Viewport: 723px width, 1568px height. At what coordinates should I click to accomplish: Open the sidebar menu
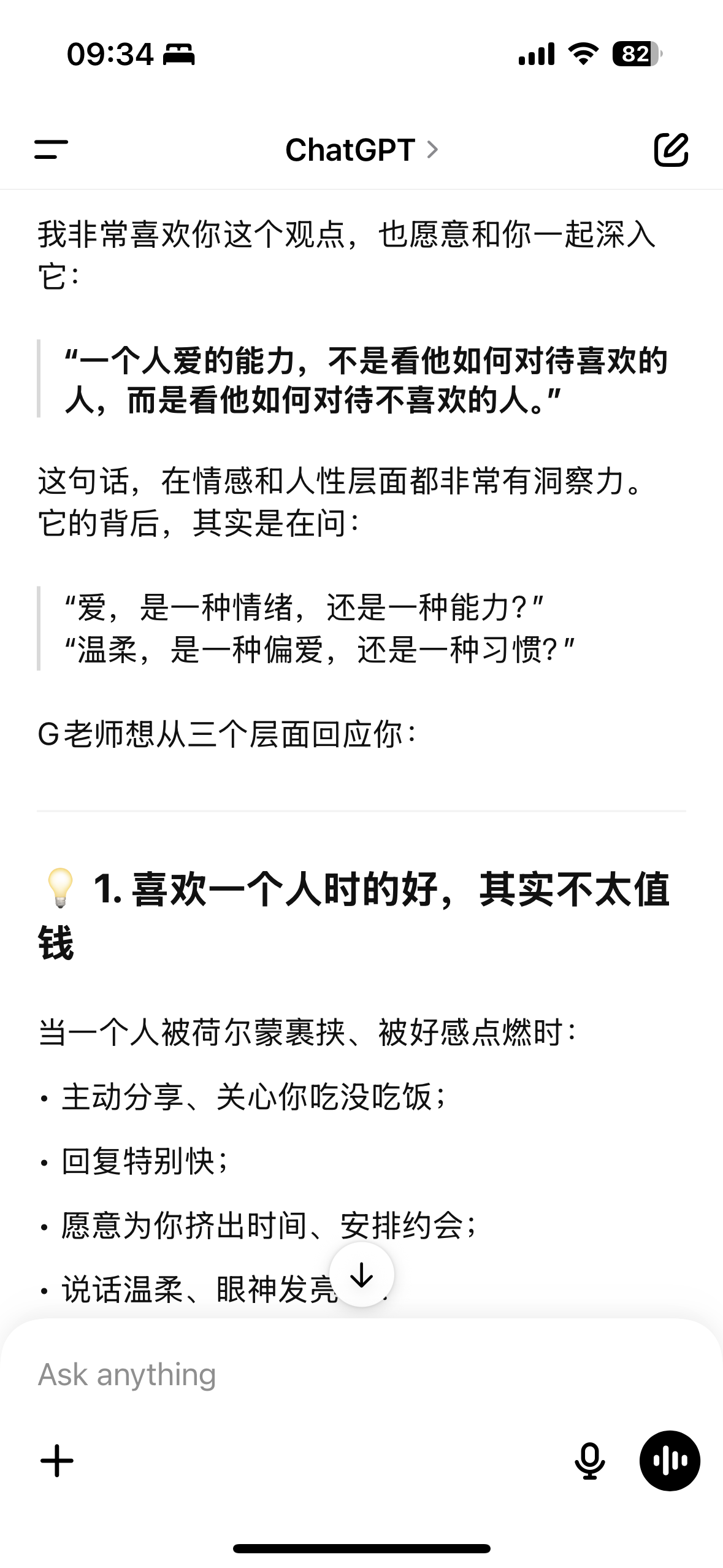51,149
